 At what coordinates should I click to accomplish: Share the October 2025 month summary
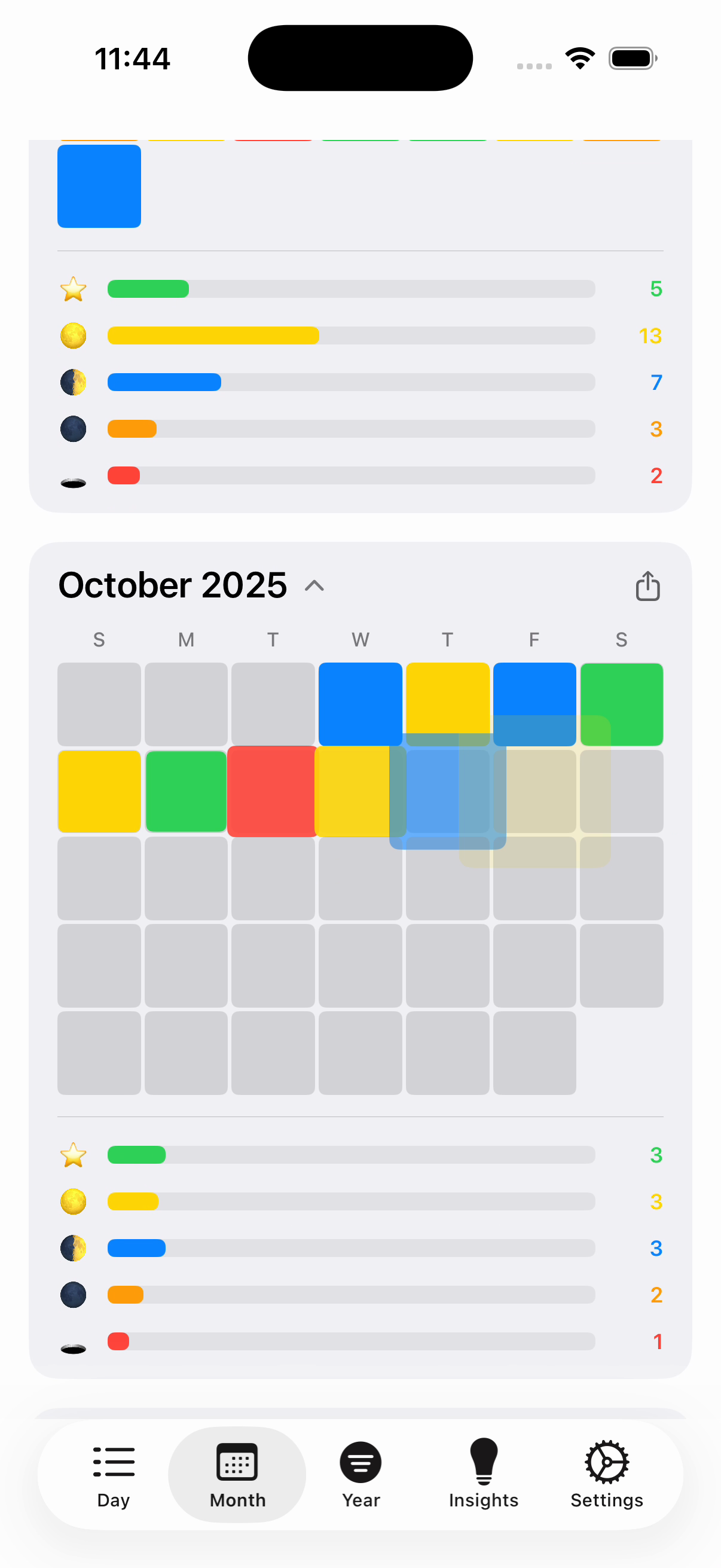click(x=647, y=586)
